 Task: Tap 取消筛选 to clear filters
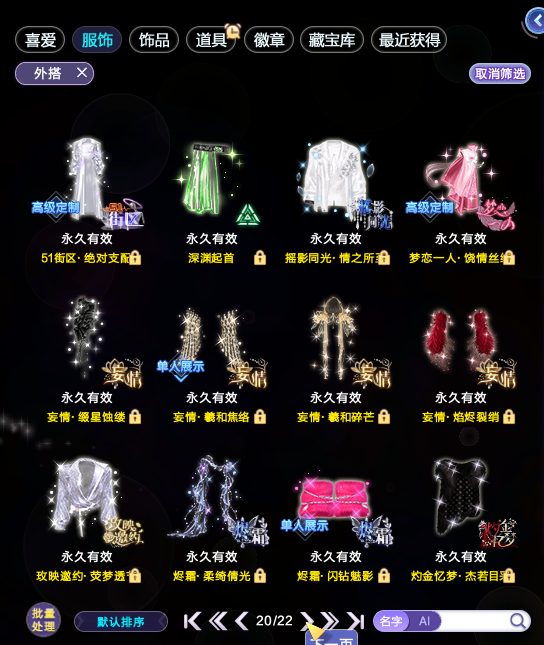pyautogui.click(x=500, y=74)
